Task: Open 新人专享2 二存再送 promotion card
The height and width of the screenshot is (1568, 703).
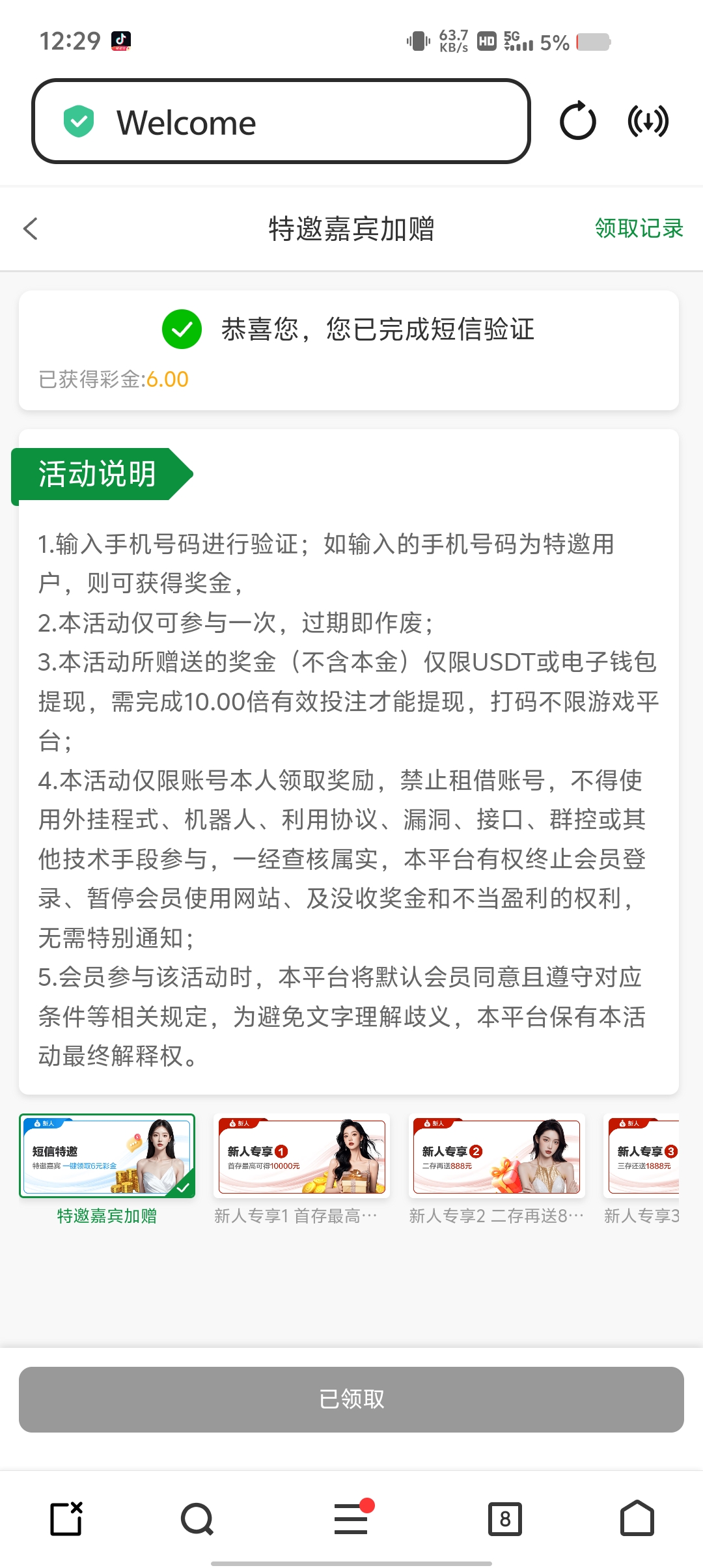Action: pos(496,1156)
